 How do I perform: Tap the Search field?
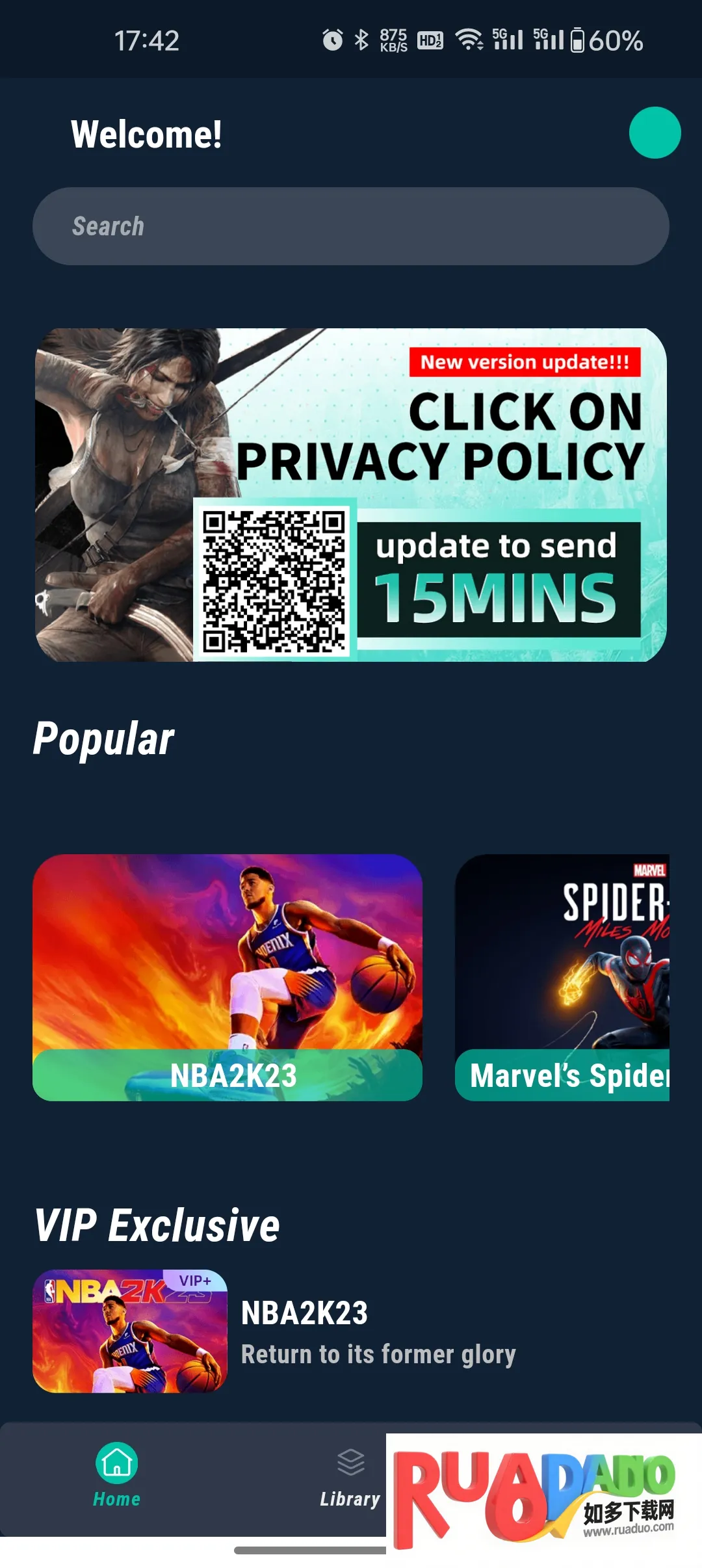click(x=351, y=226)
